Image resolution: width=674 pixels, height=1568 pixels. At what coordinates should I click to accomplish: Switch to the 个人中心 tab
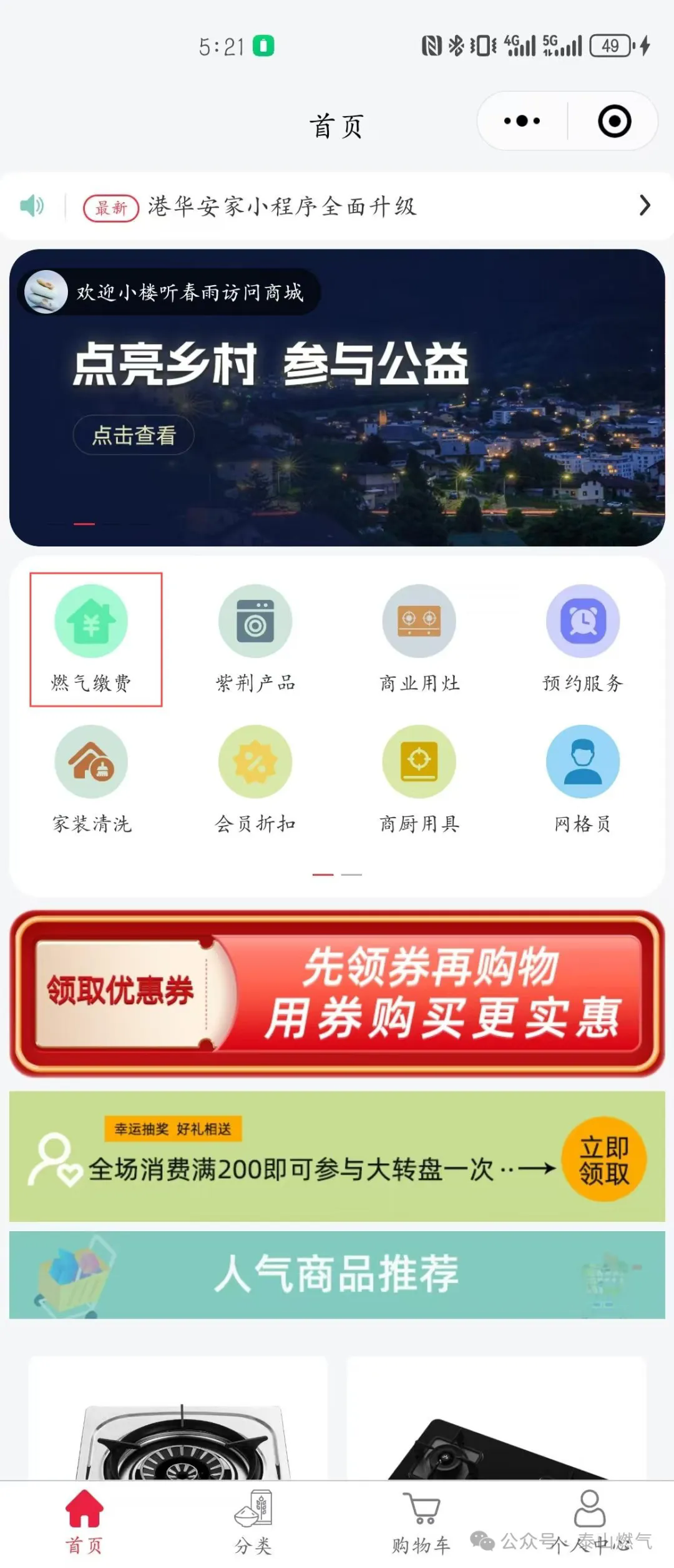[589, 1522]
